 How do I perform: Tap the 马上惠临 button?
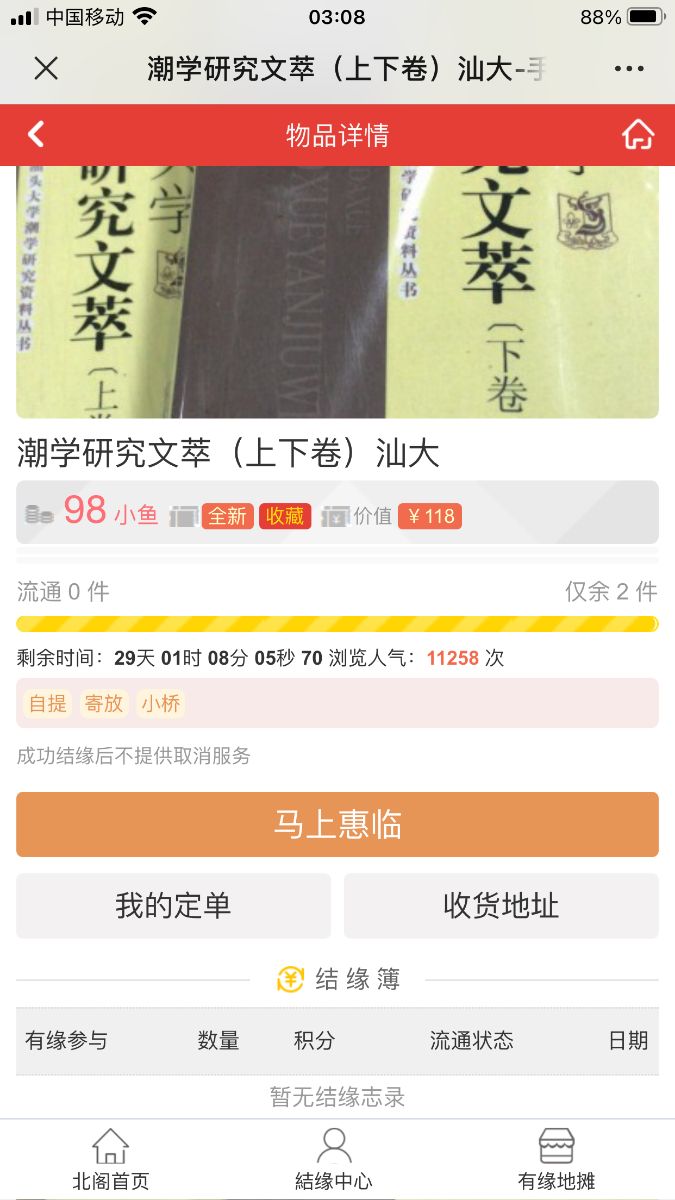click(x=337, y=824)
